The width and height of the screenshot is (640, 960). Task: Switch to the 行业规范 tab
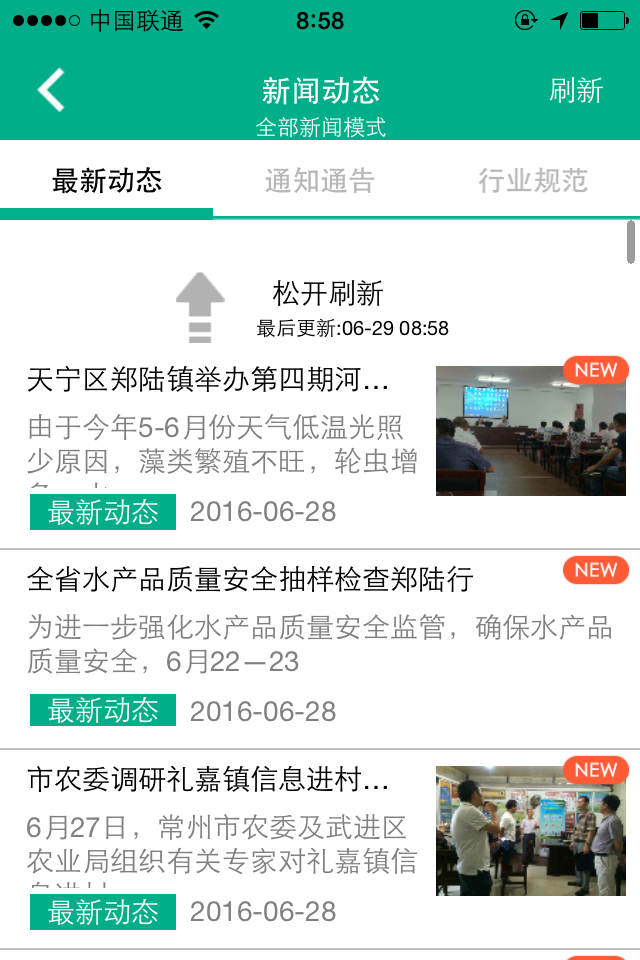click(x=532, y=181)
